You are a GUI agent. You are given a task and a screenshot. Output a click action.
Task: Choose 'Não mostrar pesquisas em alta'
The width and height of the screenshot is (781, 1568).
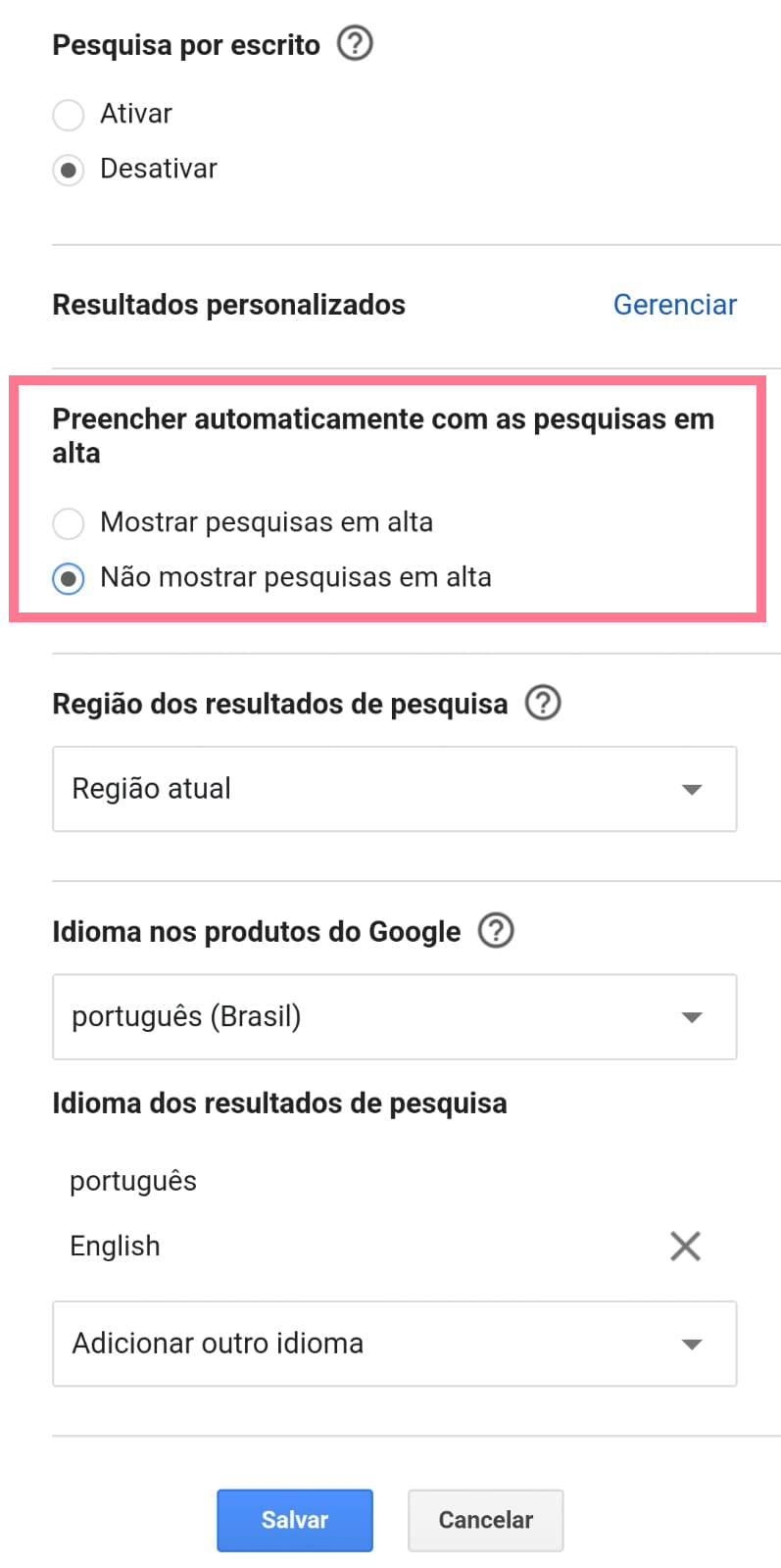click(x=68, y=578)
